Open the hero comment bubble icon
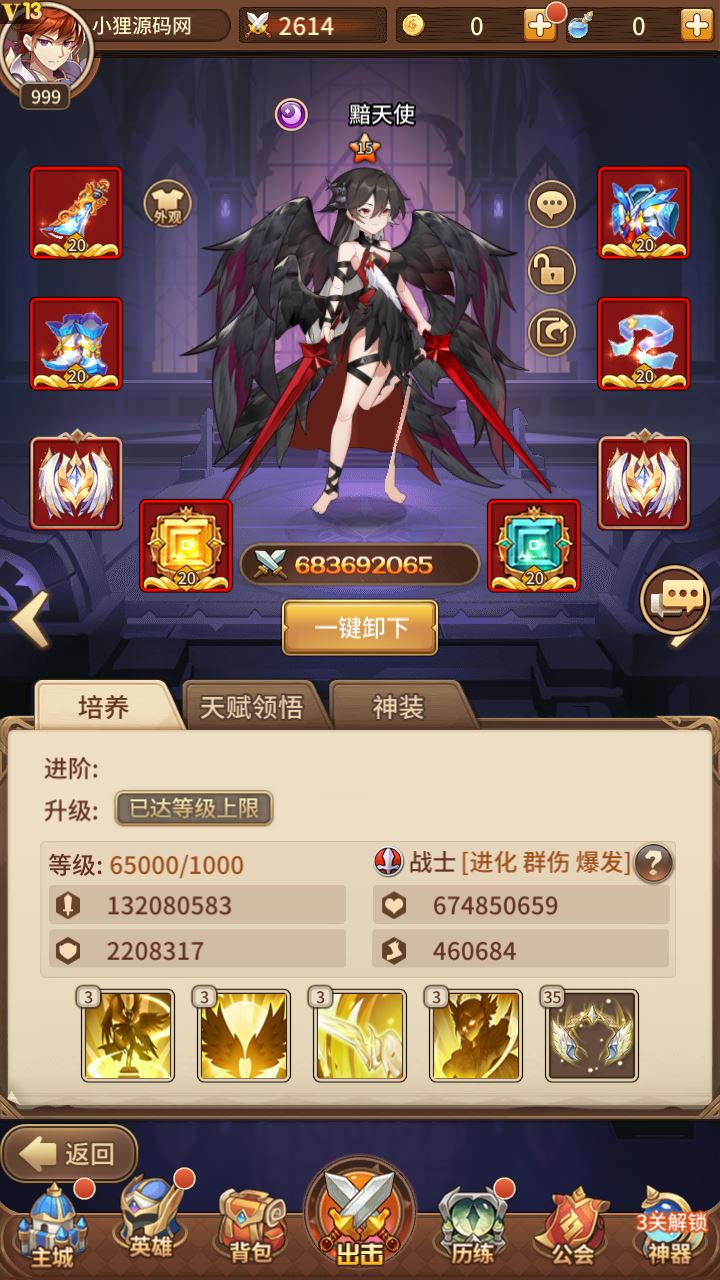Image resolution: width=720 pixels, height=1280 pixels. (x=552, y=206)
